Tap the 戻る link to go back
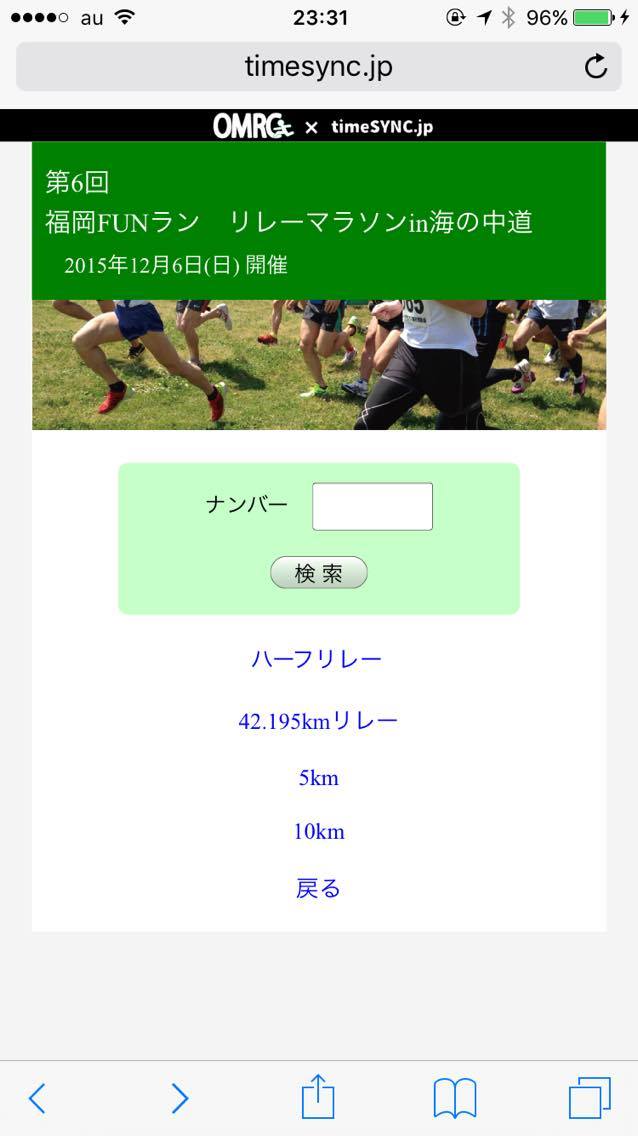This screenshot has width=638, height=1136. [x=318, y=888]
